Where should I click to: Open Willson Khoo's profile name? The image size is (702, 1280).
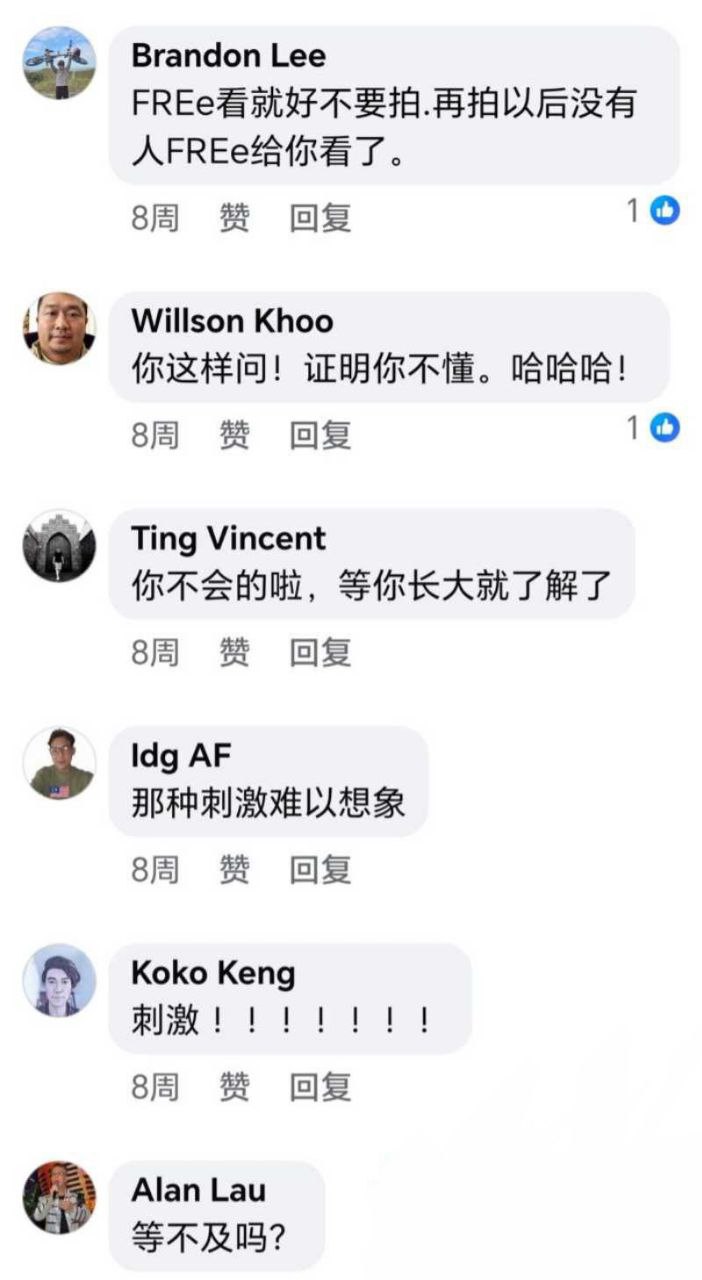tap(232, 321)
